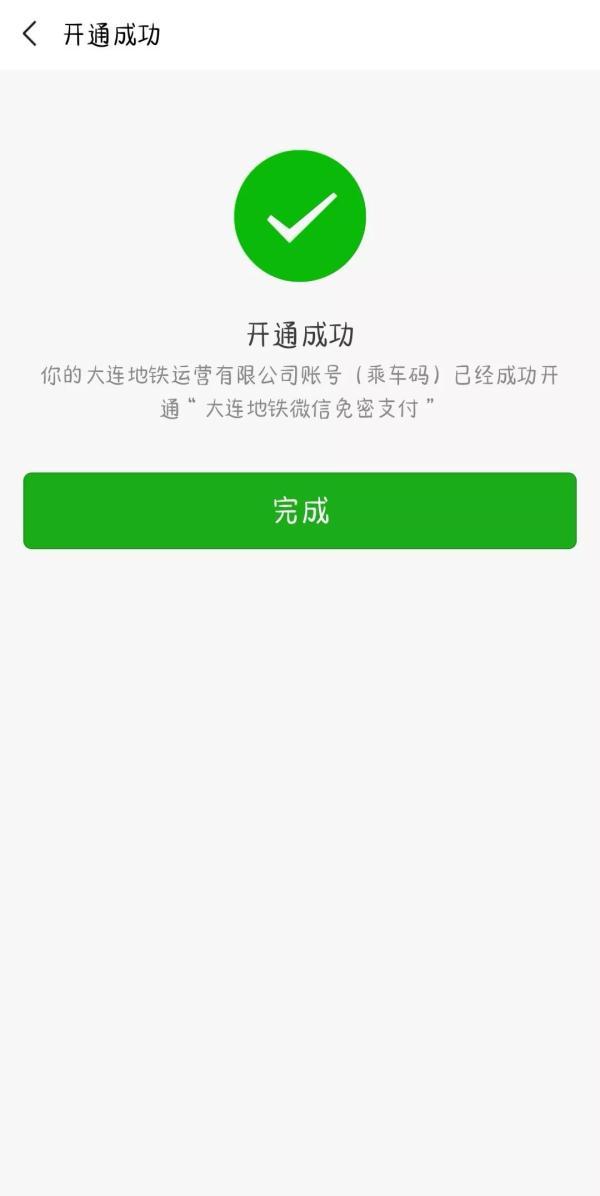Go back using the top-left arrow
600x1196 pixels.
pos(30,34)
